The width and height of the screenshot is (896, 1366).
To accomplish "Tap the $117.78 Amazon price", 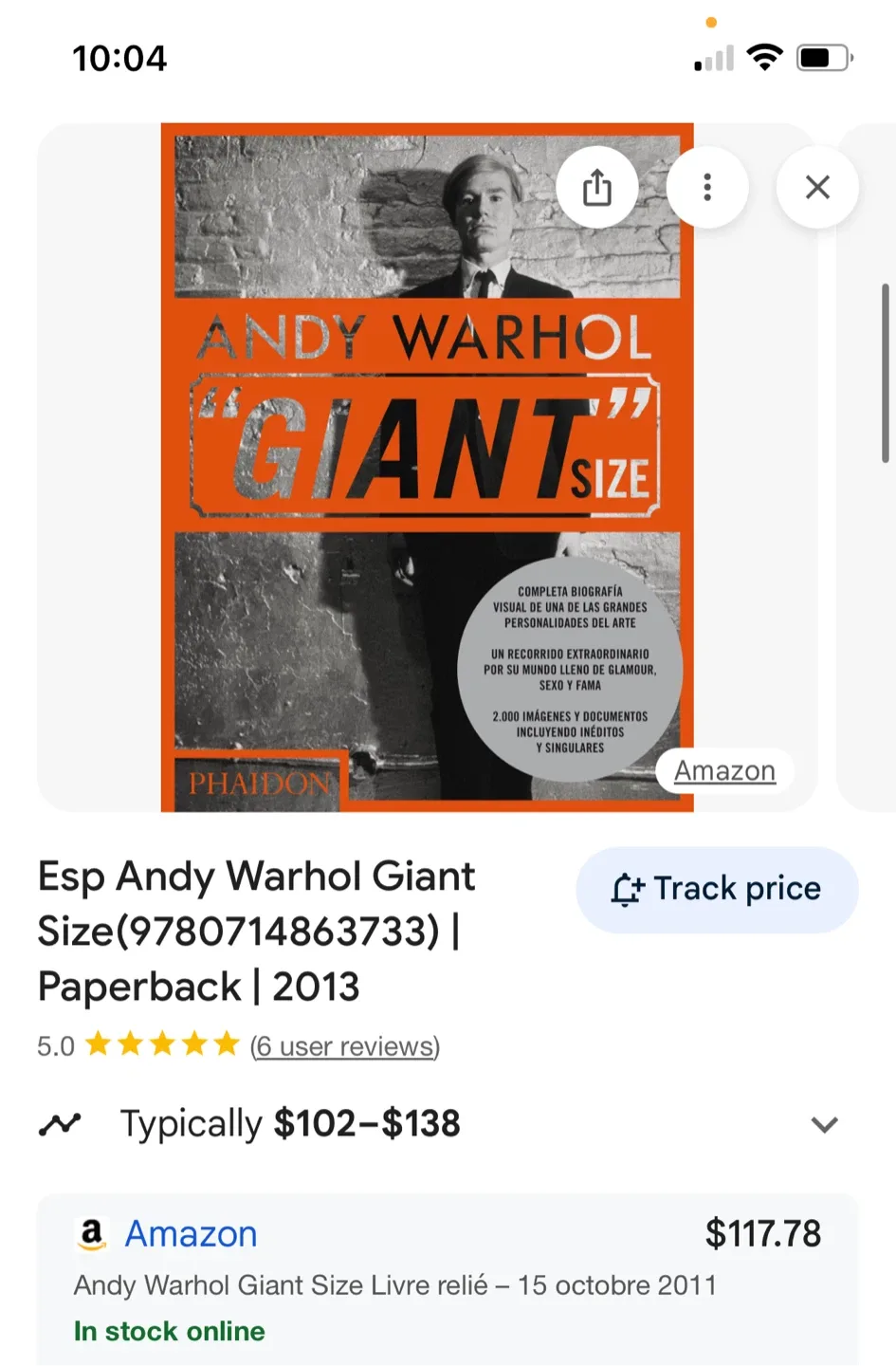I will click(x=763, y=1233).
